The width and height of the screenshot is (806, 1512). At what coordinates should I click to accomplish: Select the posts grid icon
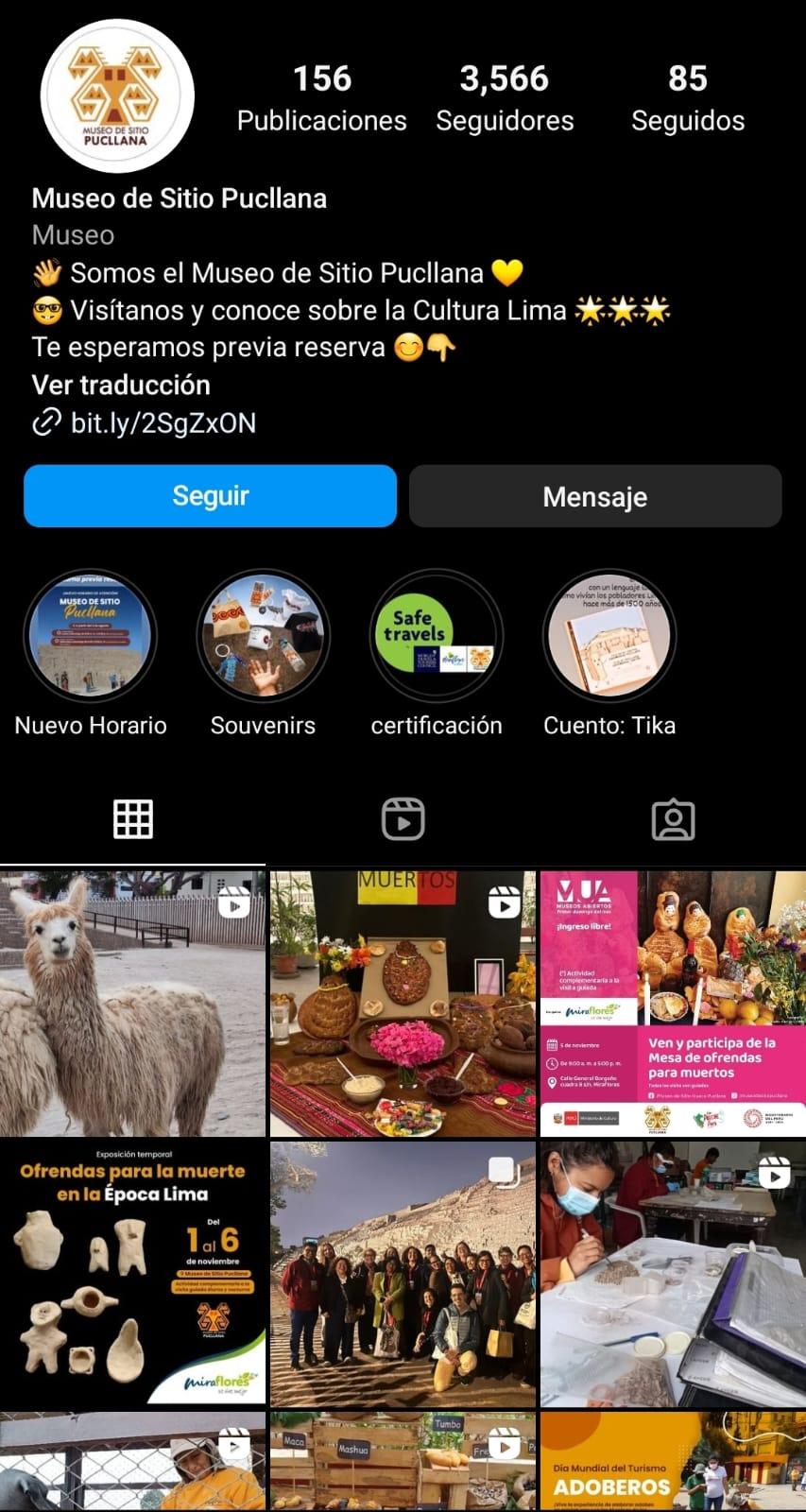[133, 820]
